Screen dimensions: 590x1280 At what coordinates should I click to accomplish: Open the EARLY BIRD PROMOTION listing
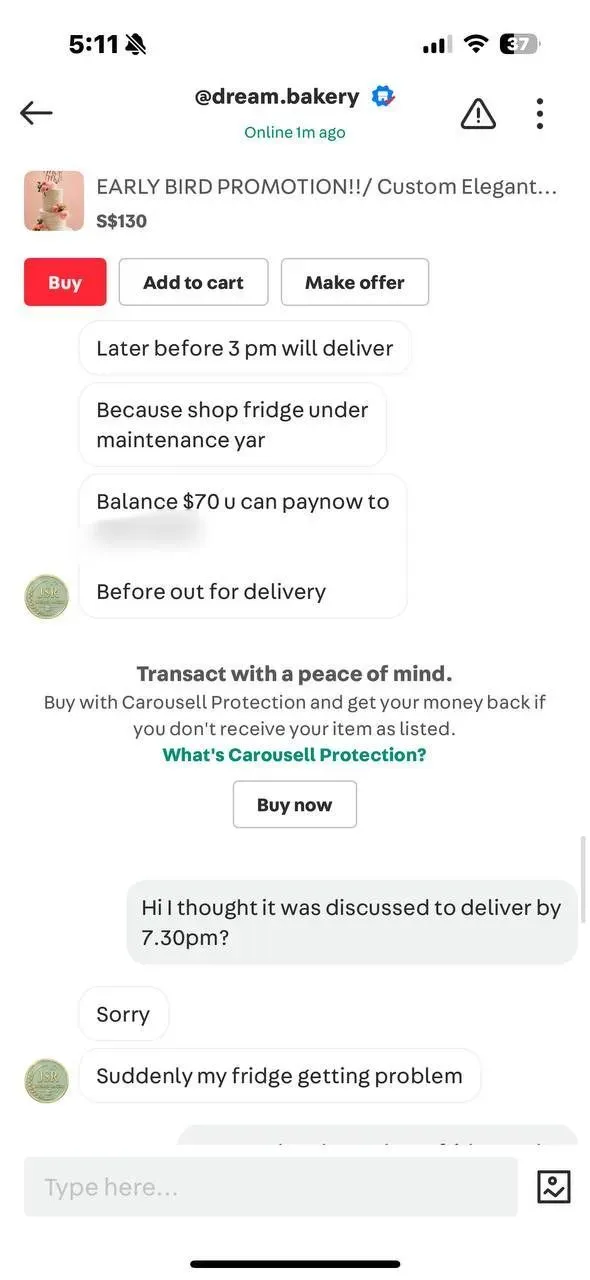[x=326, y=187]
